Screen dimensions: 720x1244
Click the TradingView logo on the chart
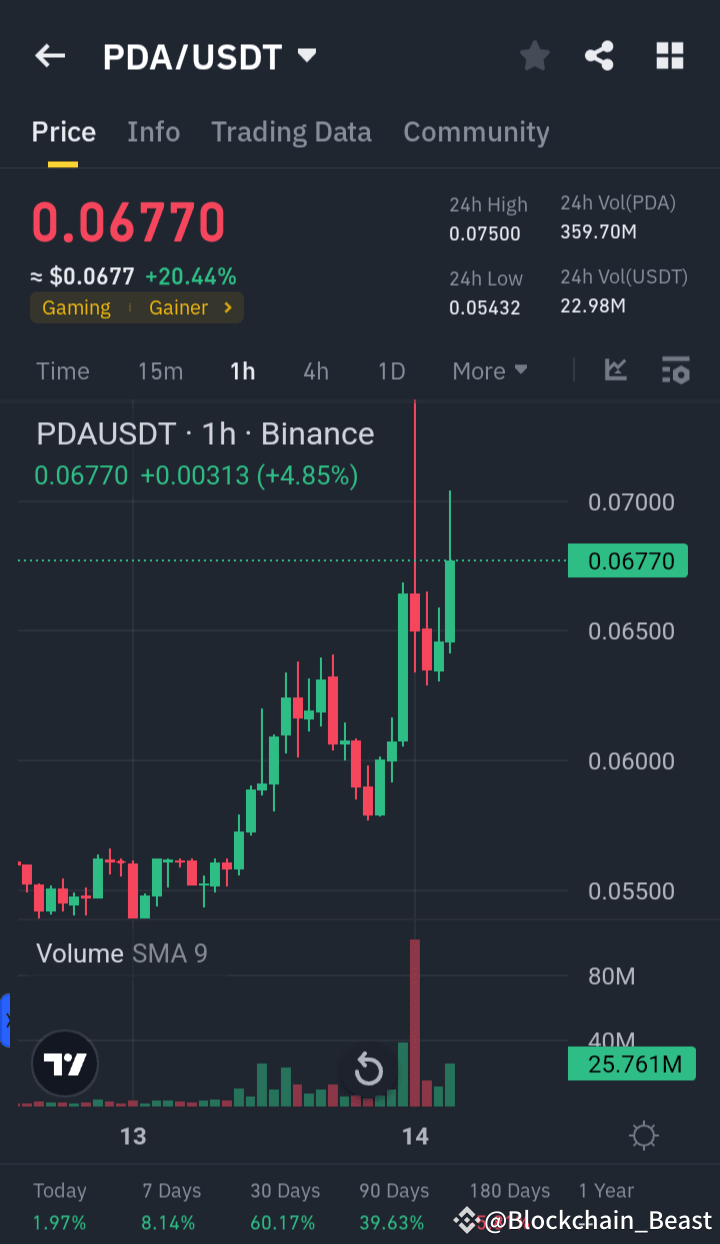click(65, 1063)
